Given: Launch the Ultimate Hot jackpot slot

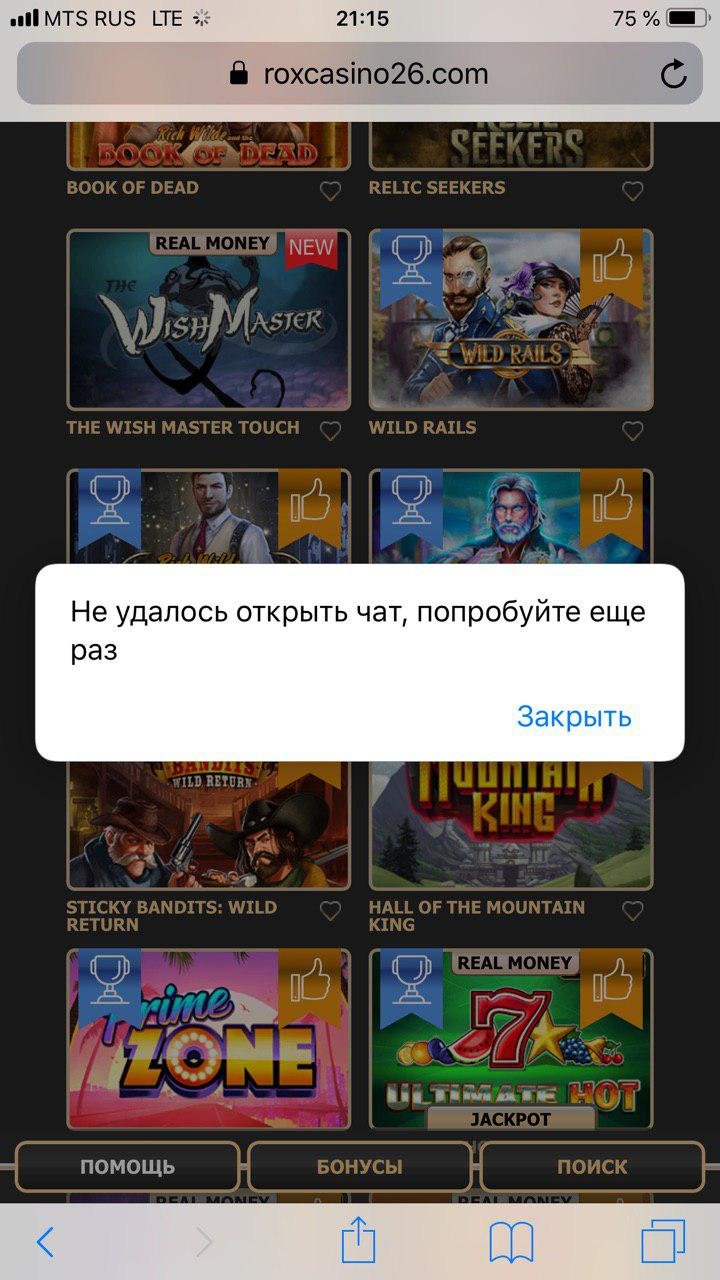Looking at the screenshot, I should (511, 1040).
